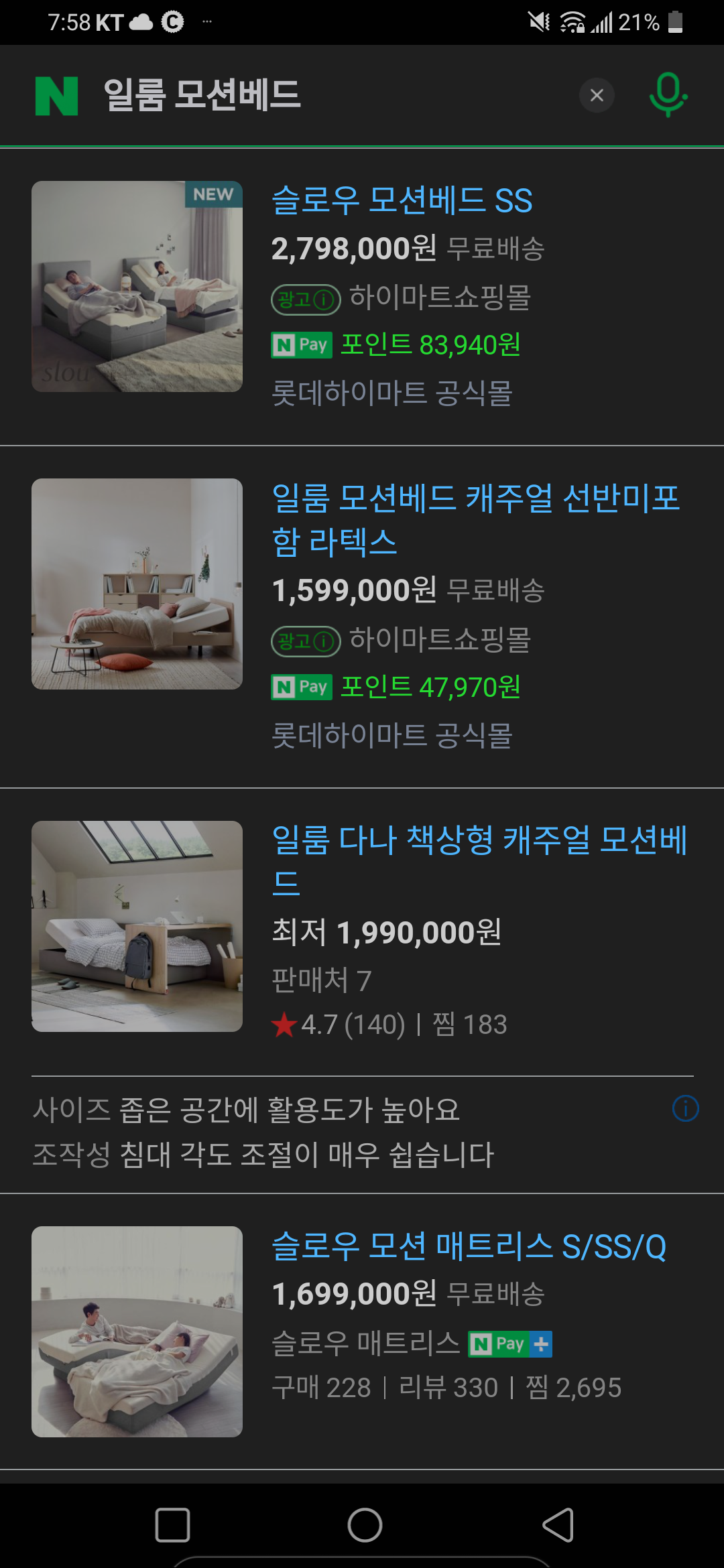
Task: Show info about the review summary
Action: 685,1108
